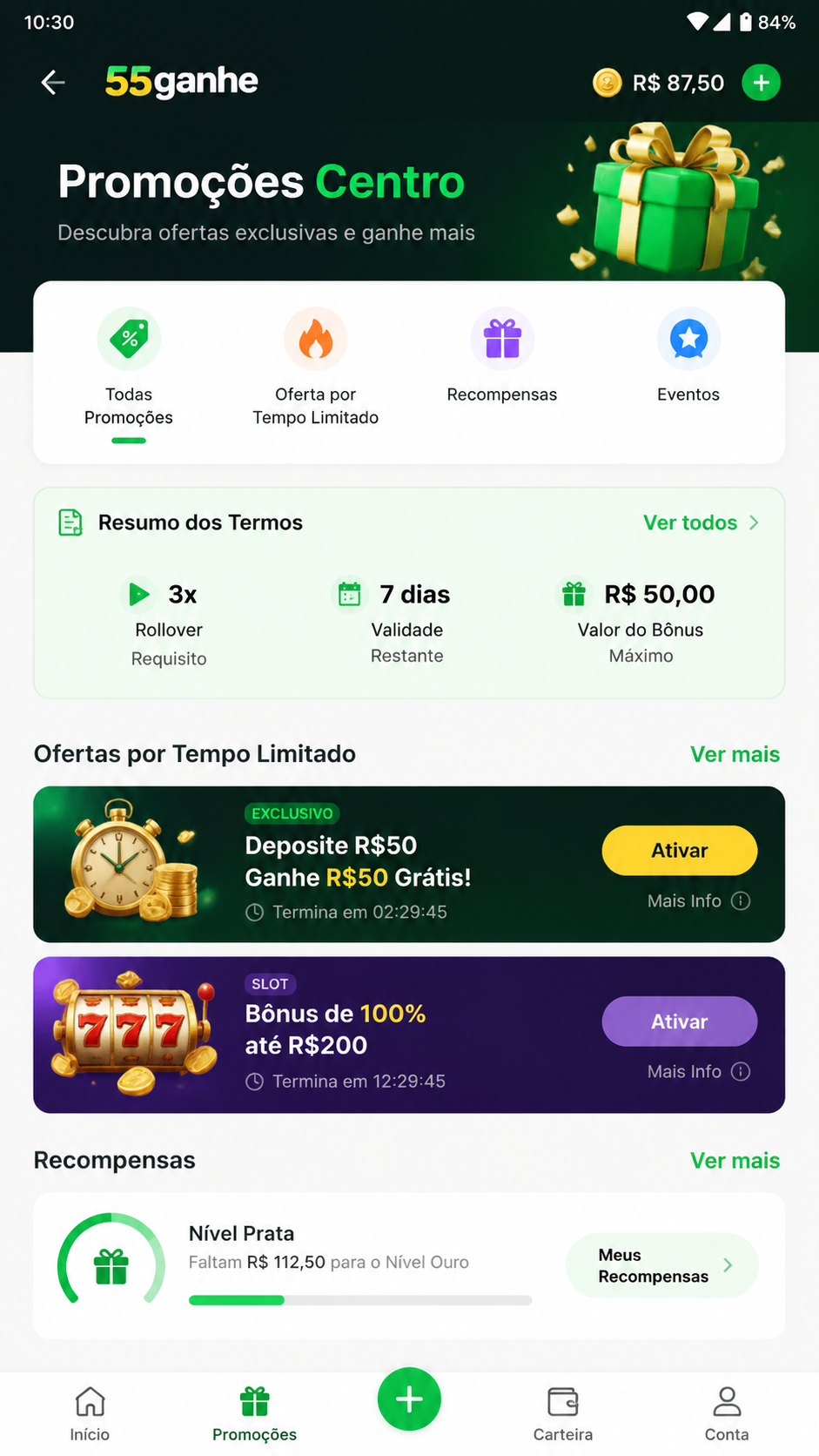Add funds with the green plus beside balance
The image size is (819, 1456).
(x=761, y=83)
